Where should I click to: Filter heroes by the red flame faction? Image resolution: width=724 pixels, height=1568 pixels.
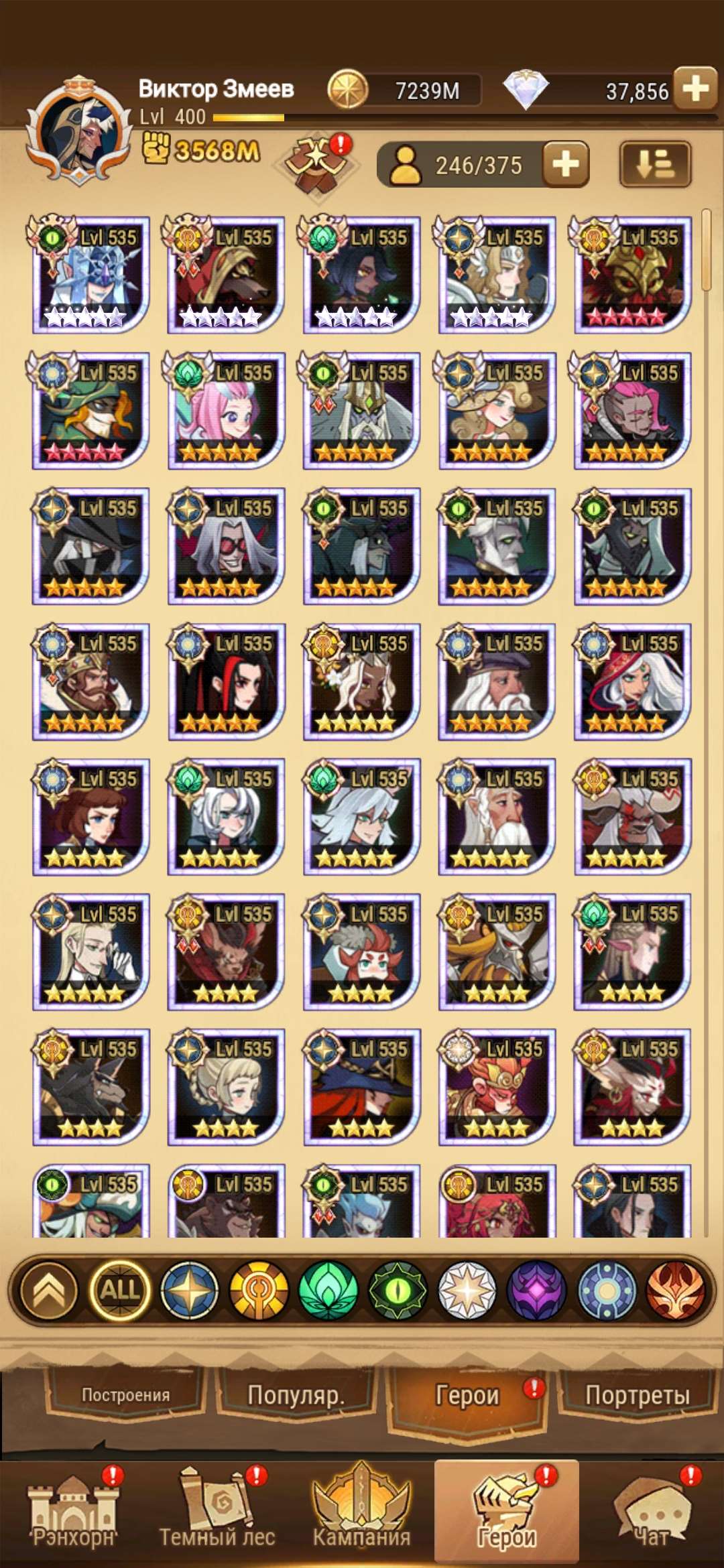click(676, 1290)
